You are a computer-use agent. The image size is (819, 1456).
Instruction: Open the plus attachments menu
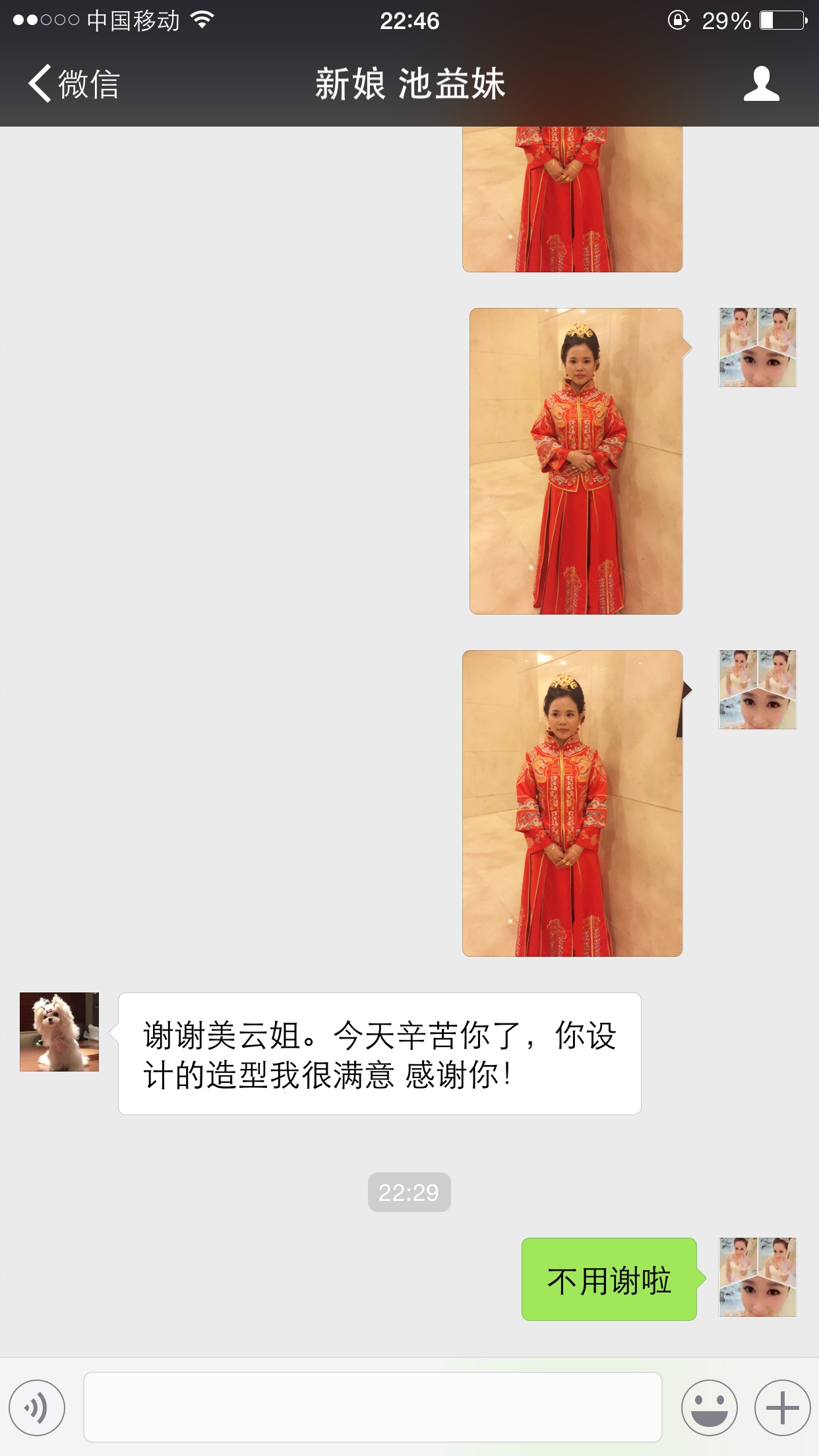coord(782,1408)
